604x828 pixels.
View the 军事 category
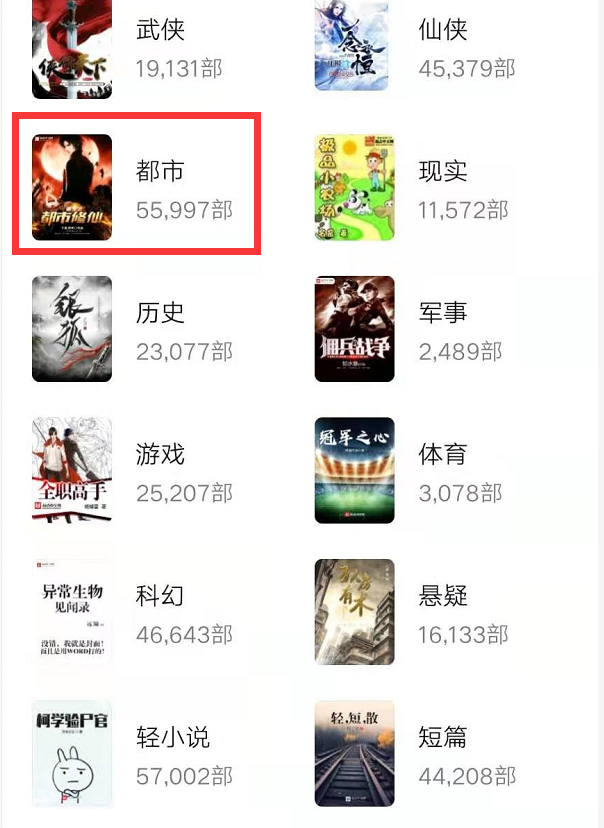click(443, 314)
